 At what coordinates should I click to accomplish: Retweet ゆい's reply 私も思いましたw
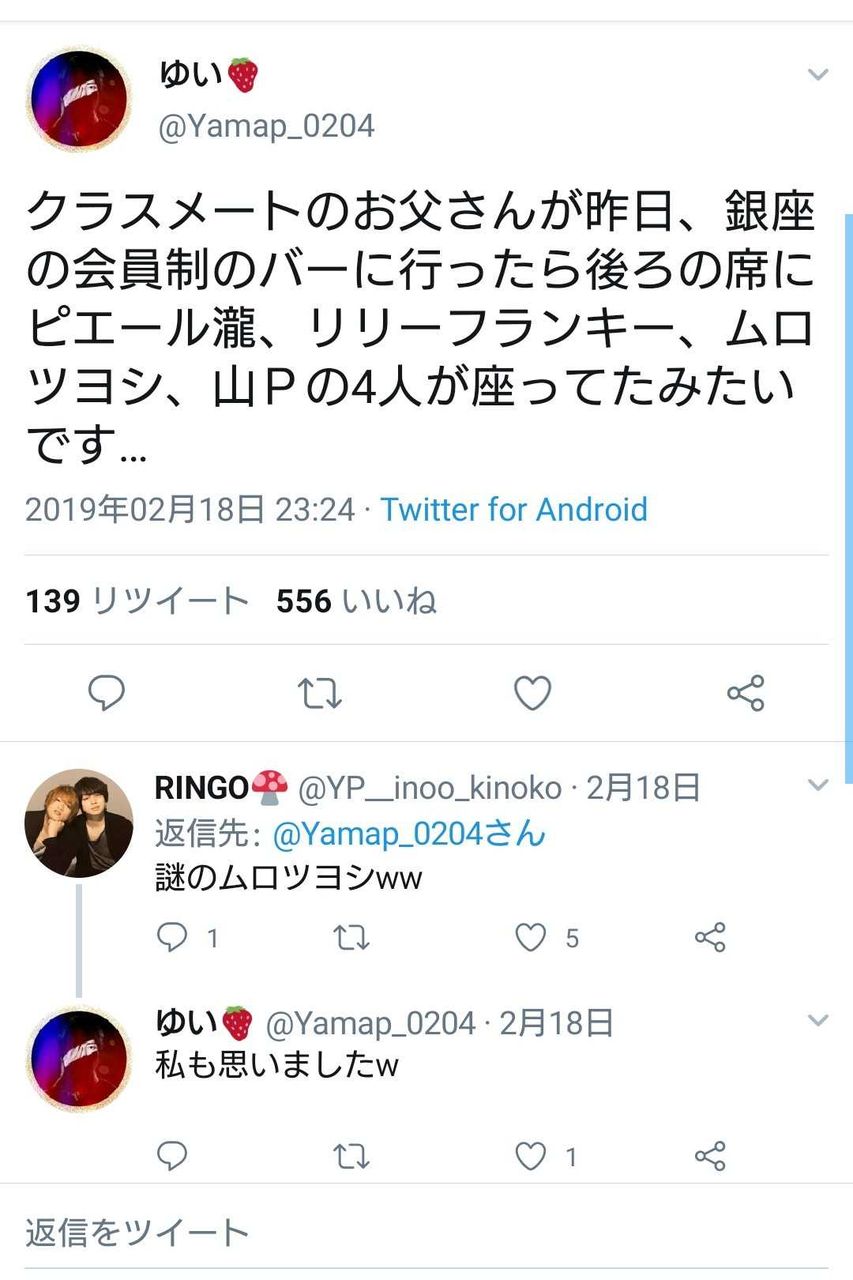(x=351, y=1157)
